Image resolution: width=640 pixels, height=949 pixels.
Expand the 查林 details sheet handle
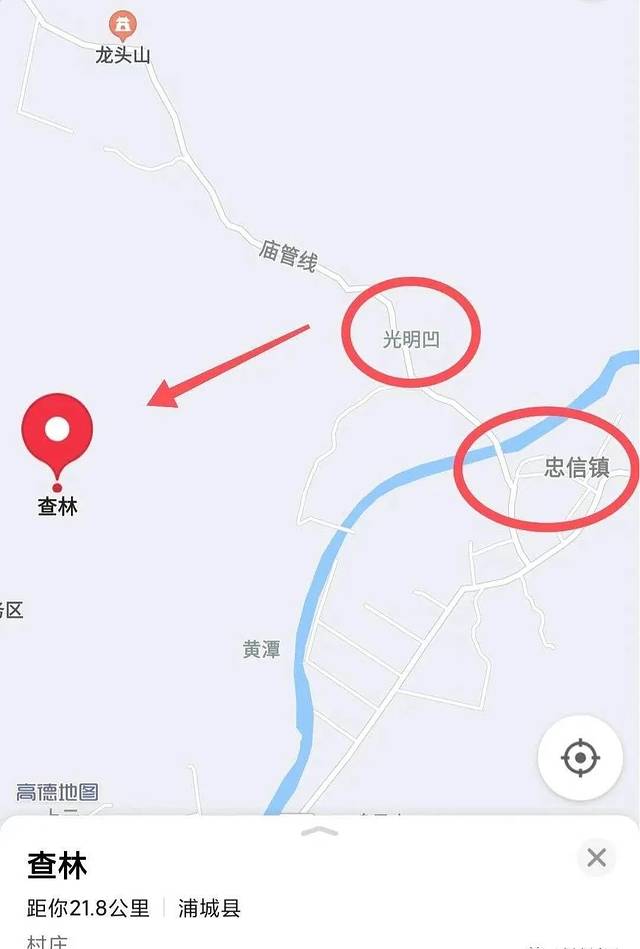320,830
